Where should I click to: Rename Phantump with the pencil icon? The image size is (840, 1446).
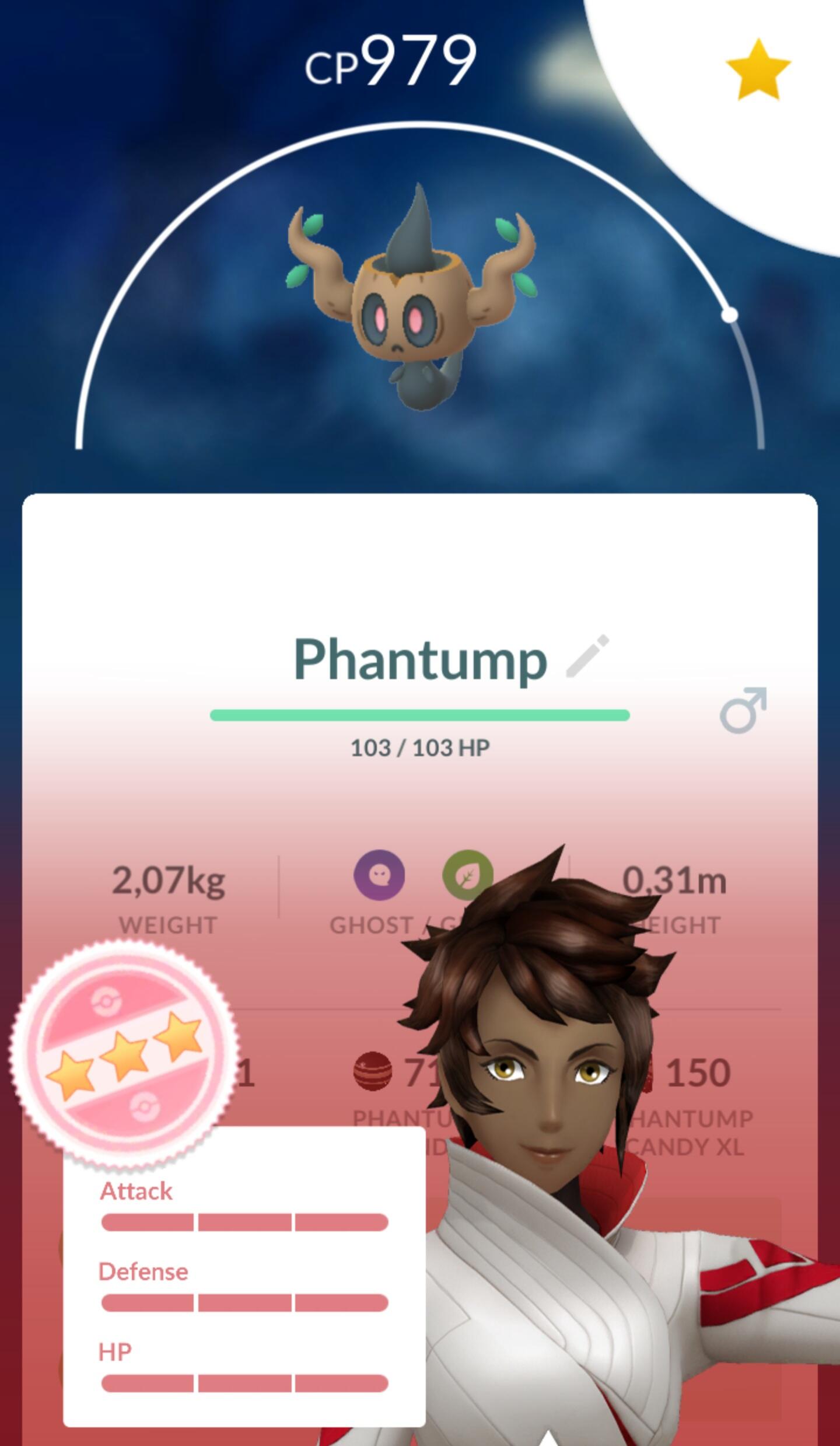pos(588,656)
